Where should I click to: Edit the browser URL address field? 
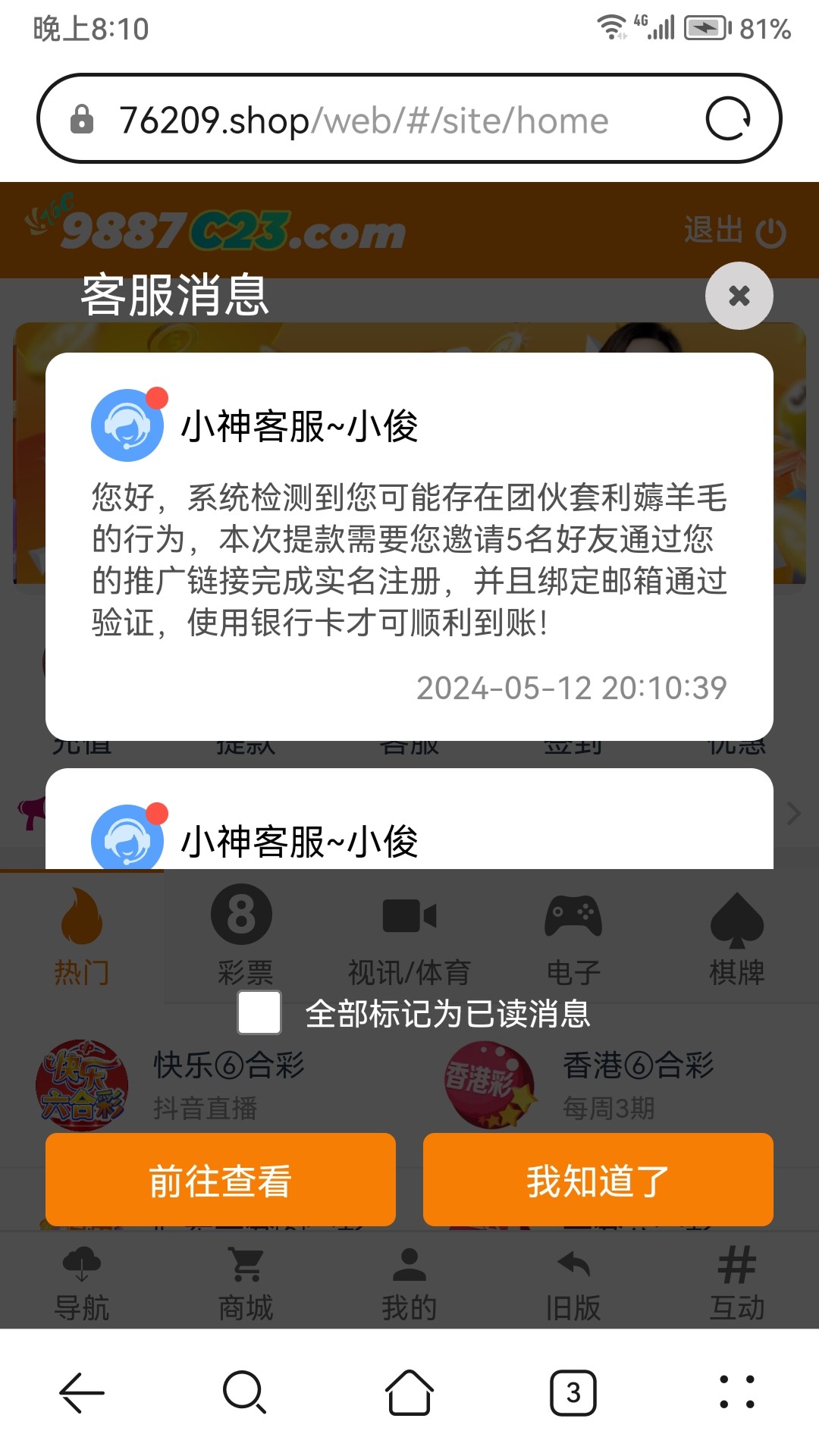pos(364,121)
